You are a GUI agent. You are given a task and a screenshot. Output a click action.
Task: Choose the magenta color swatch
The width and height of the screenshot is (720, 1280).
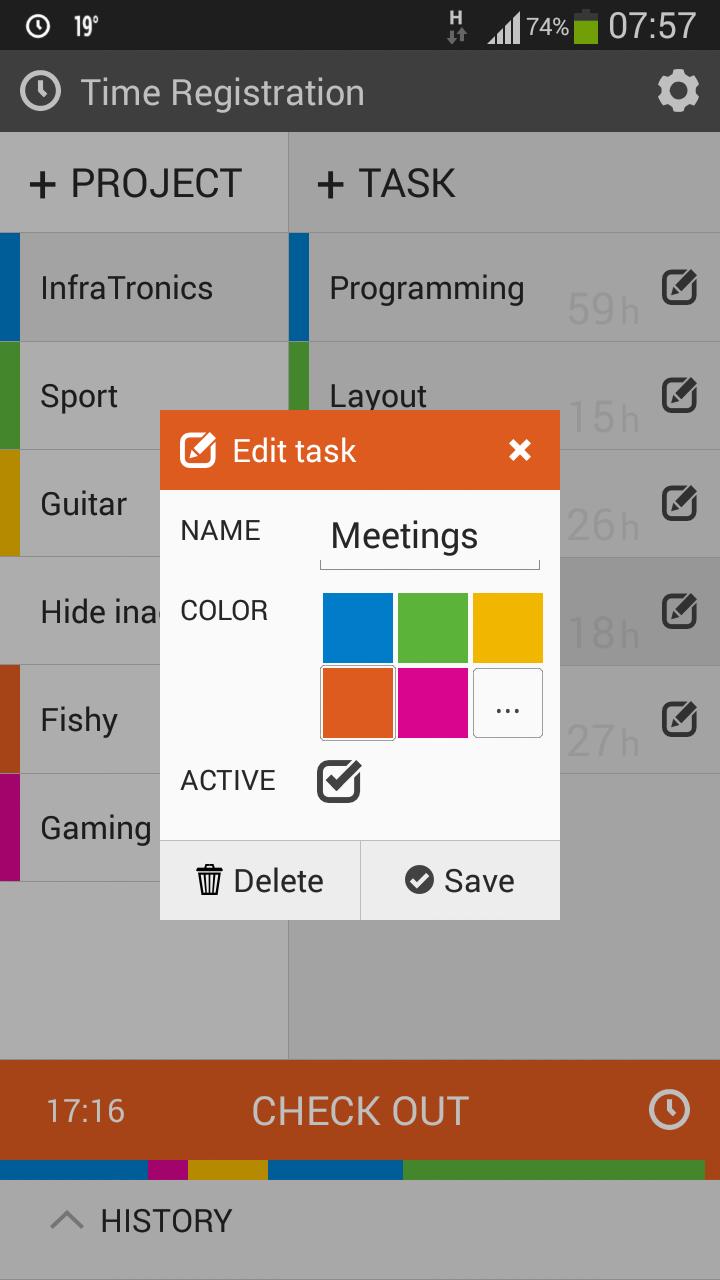433,703
